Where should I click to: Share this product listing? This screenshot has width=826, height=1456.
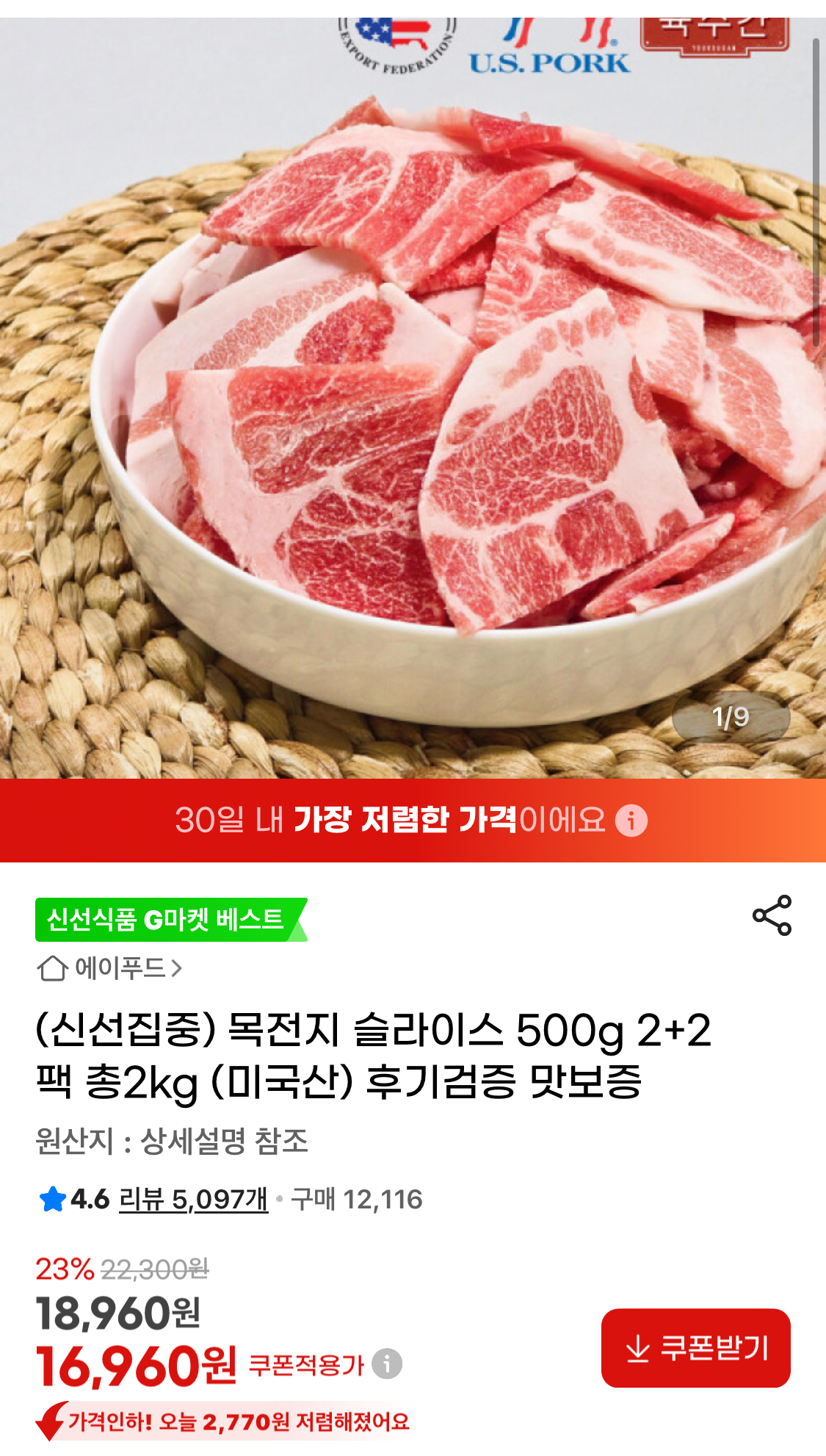click(x=772, y=915)
